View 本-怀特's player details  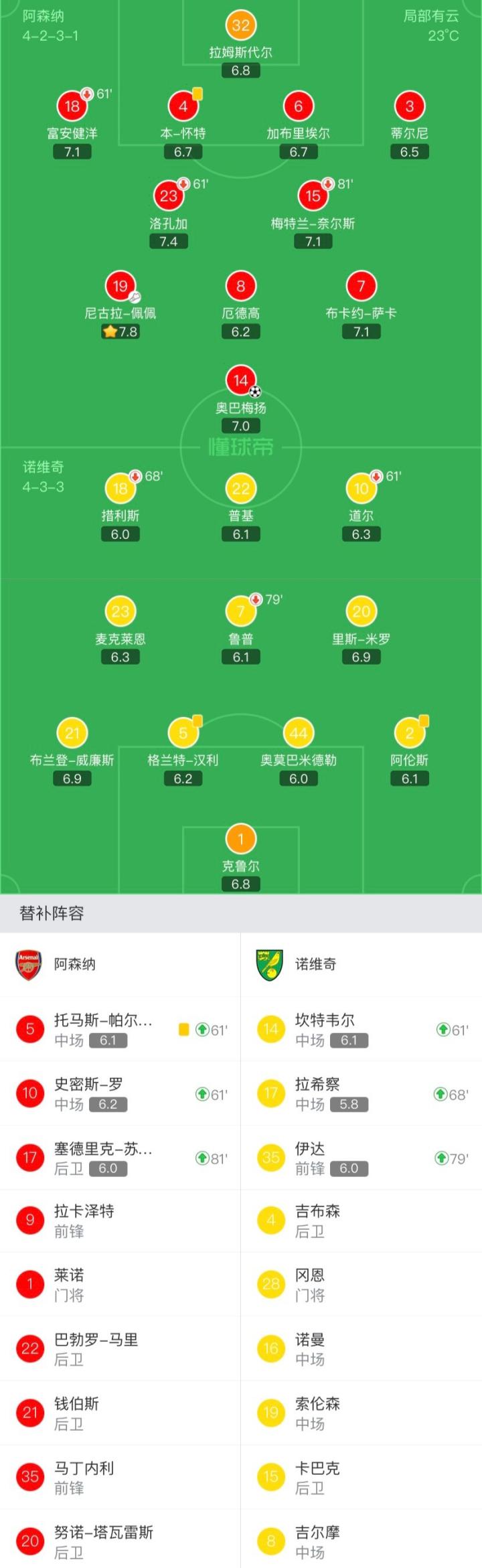click(183, 106)
